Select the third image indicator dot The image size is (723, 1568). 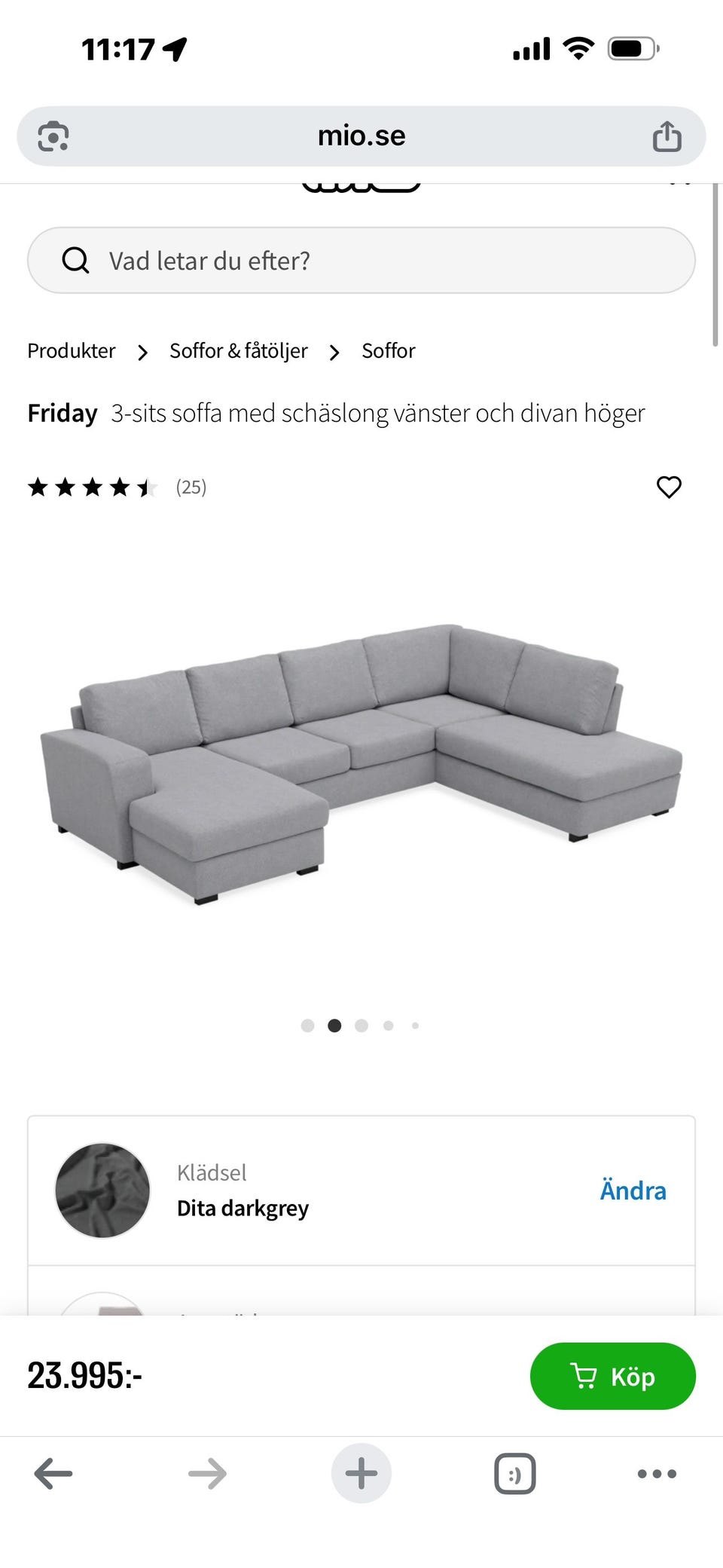click(361, 1025)
